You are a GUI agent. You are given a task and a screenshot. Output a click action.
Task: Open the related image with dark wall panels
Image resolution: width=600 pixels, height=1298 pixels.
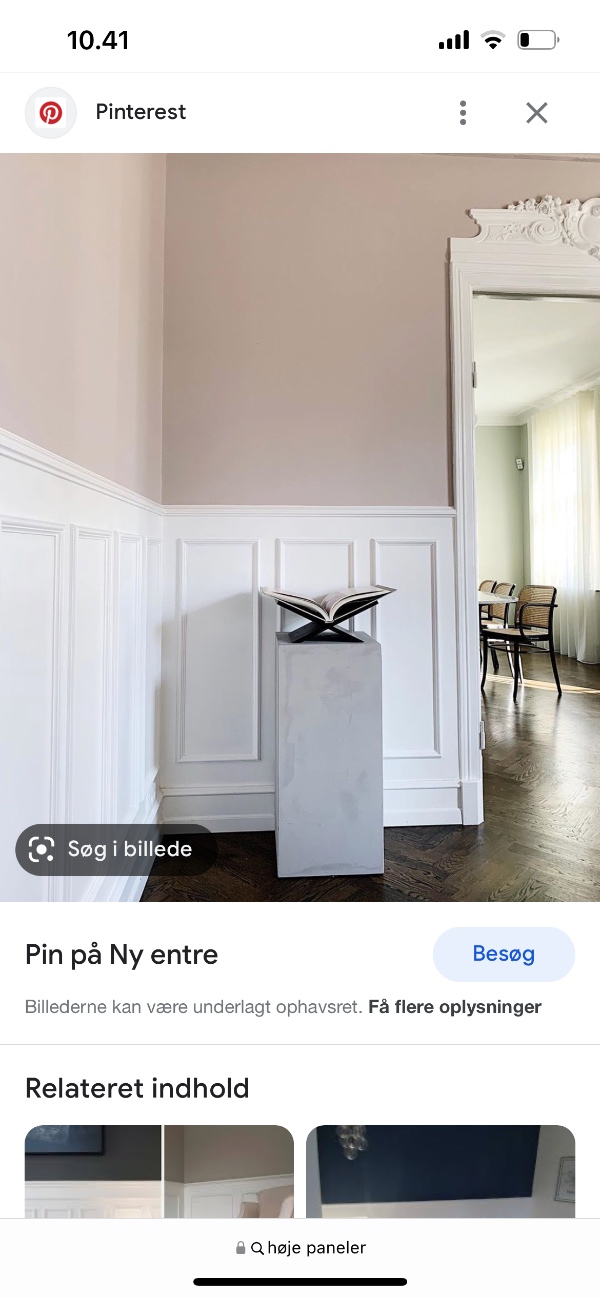coord(159,1171)
